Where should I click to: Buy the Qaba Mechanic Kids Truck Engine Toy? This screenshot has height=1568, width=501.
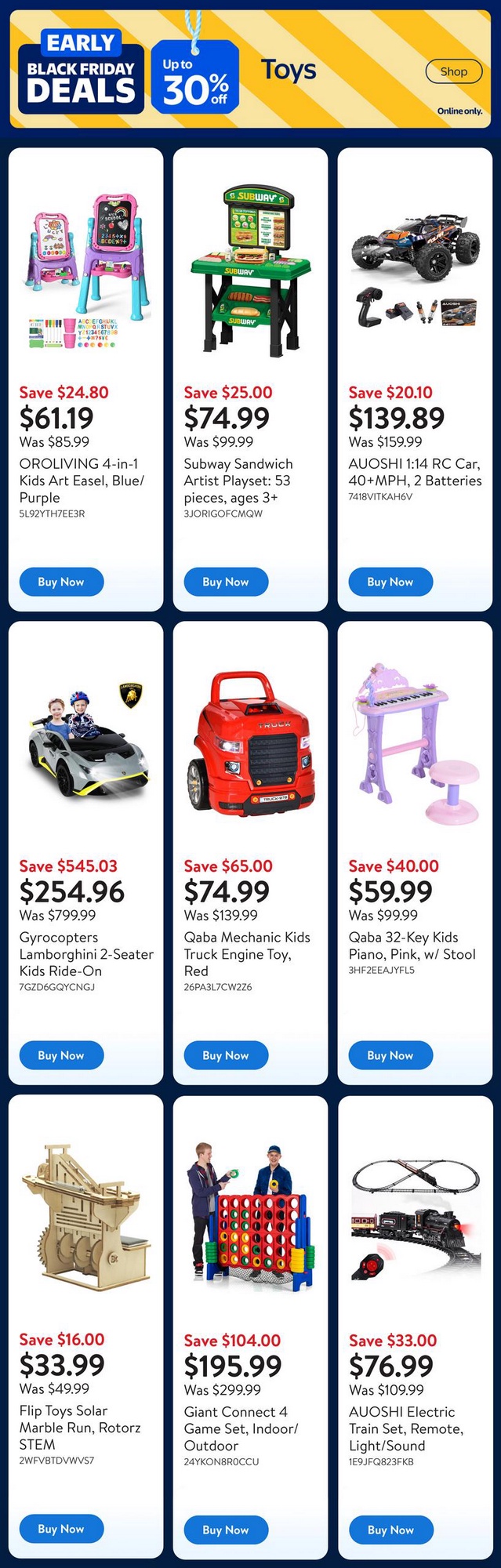(x=226, y=1055)
